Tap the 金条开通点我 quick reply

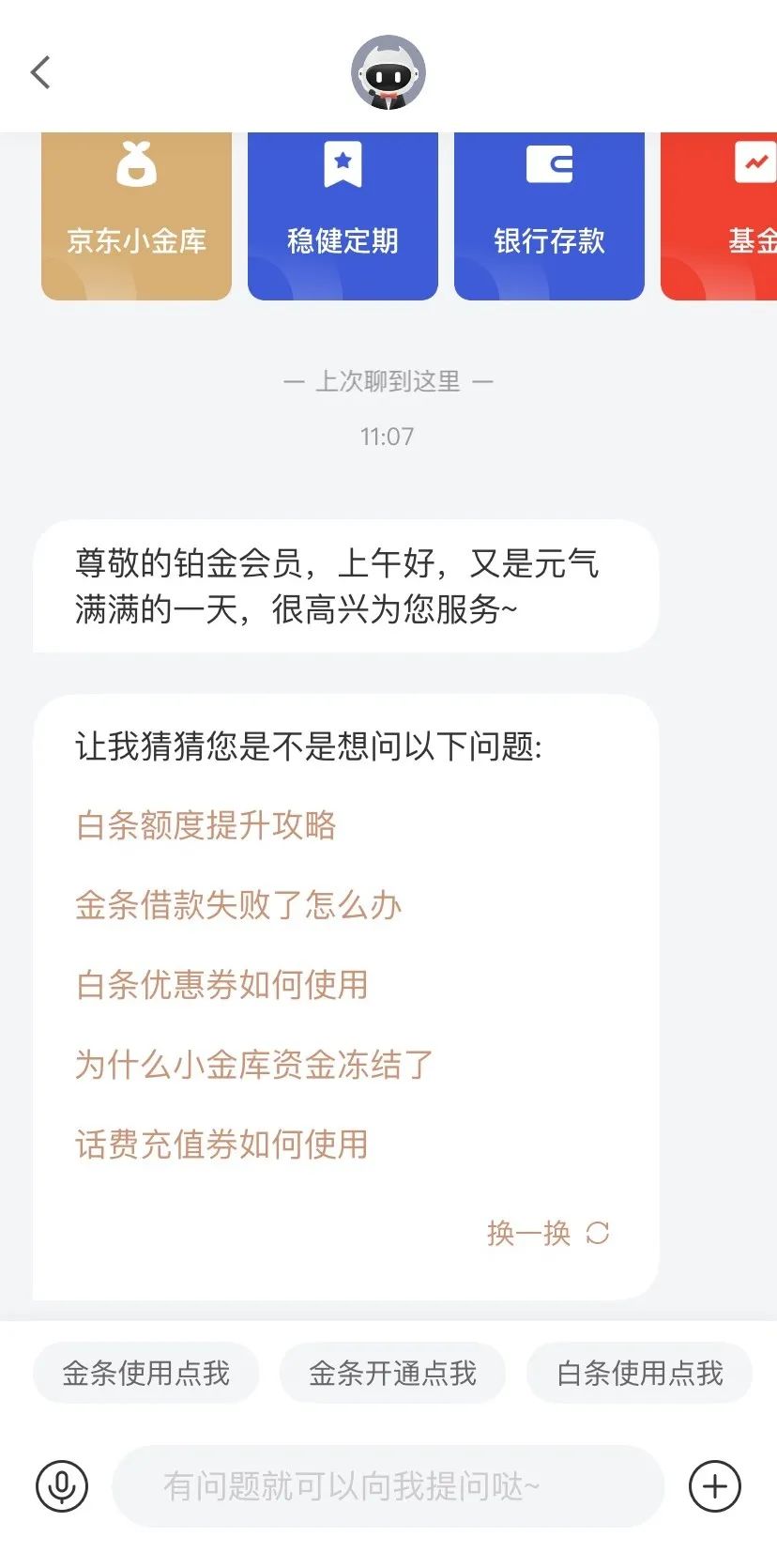(x=391, y=1373)
